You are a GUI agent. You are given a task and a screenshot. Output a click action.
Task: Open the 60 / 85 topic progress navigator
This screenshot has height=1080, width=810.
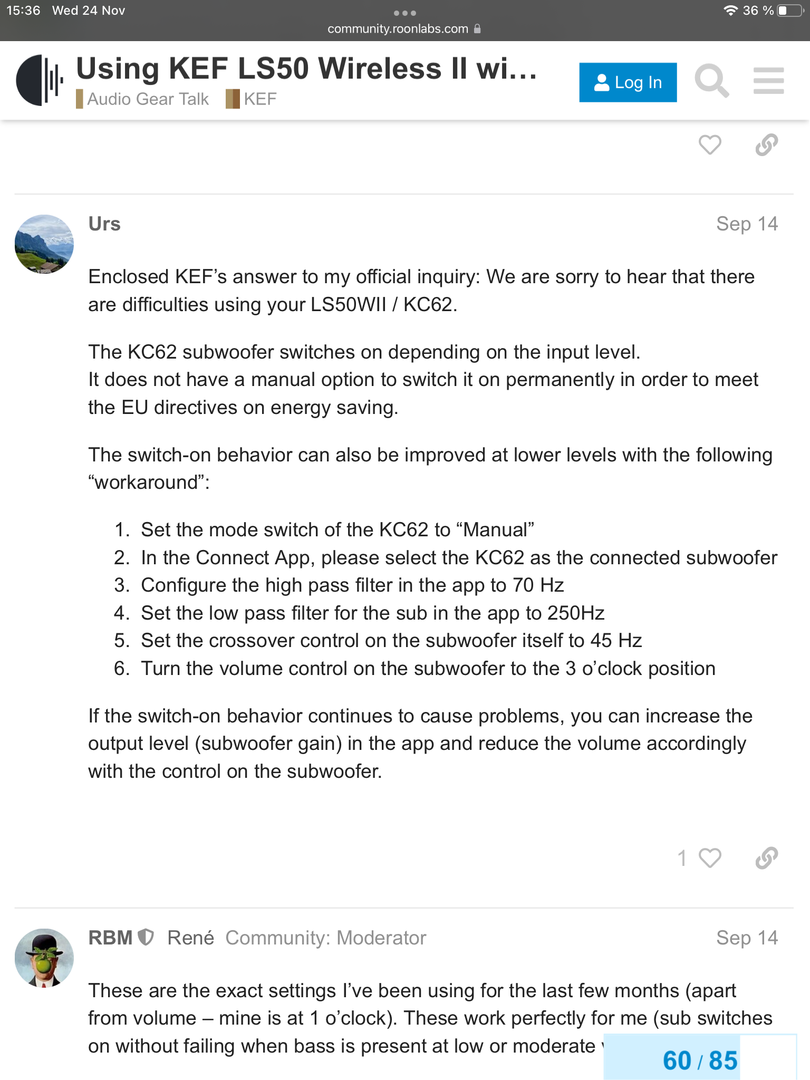click(x=699, y=1059)
